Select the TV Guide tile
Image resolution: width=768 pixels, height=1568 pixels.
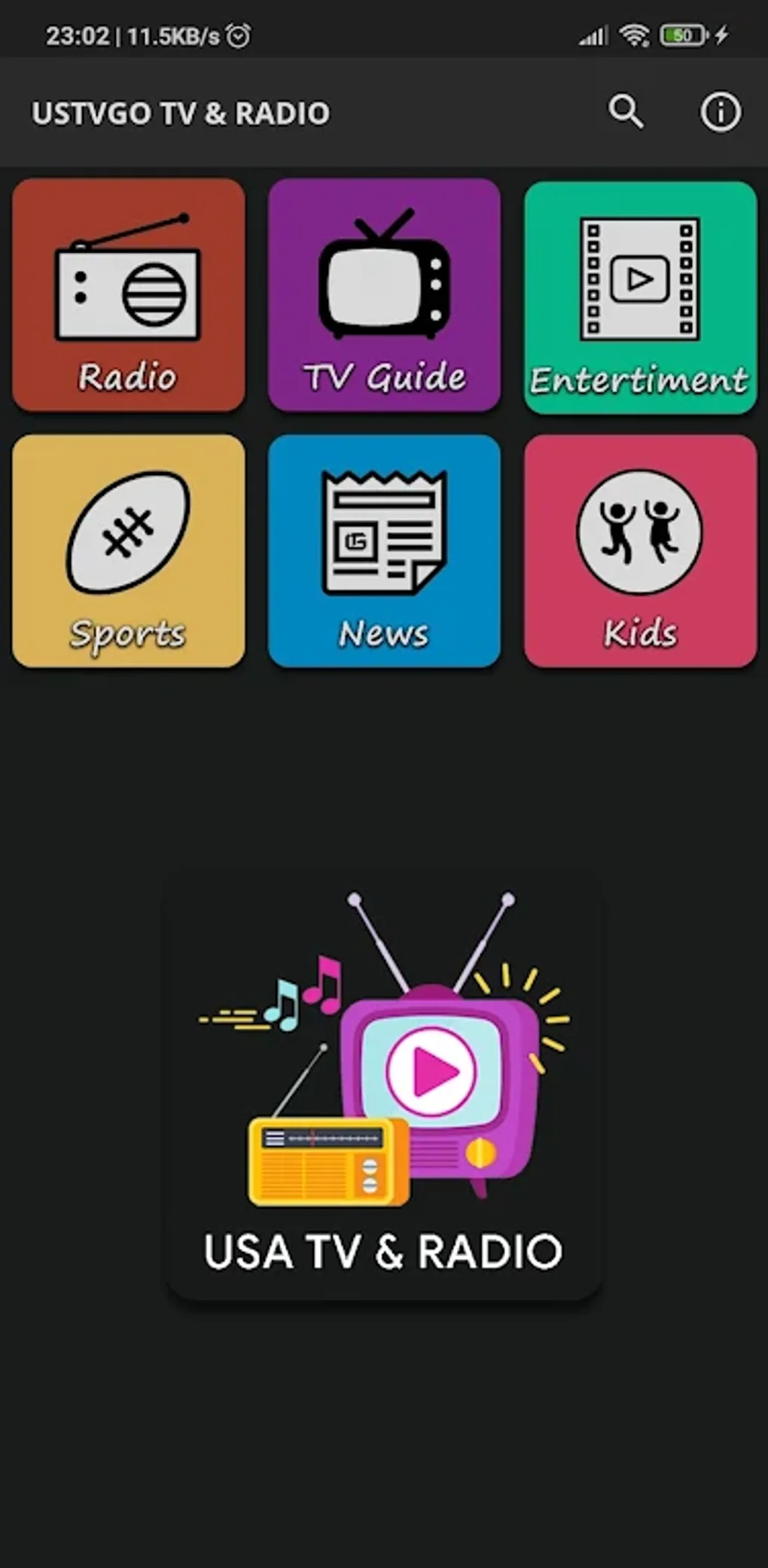click(384, 295)
